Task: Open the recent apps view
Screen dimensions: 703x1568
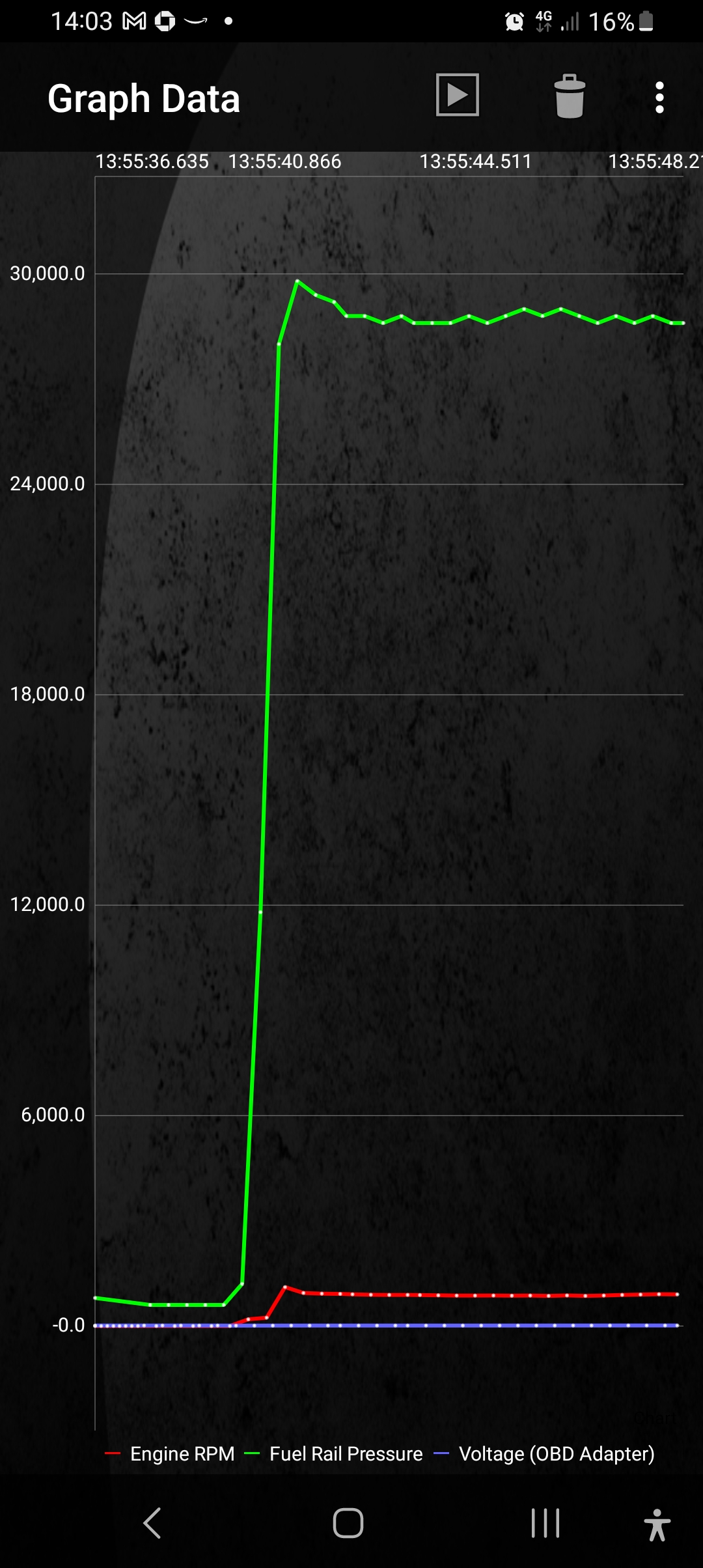Action: (545, 1523)
